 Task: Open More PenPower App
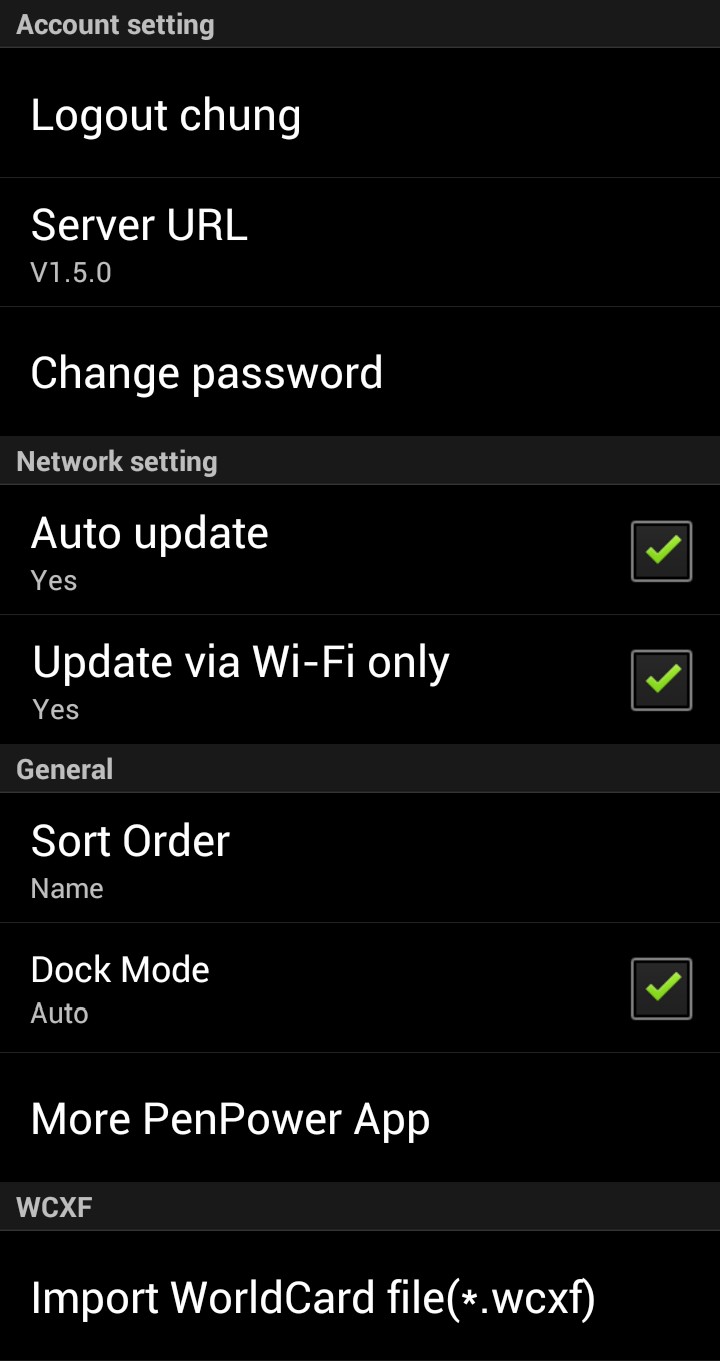(x=230, y=1118)
